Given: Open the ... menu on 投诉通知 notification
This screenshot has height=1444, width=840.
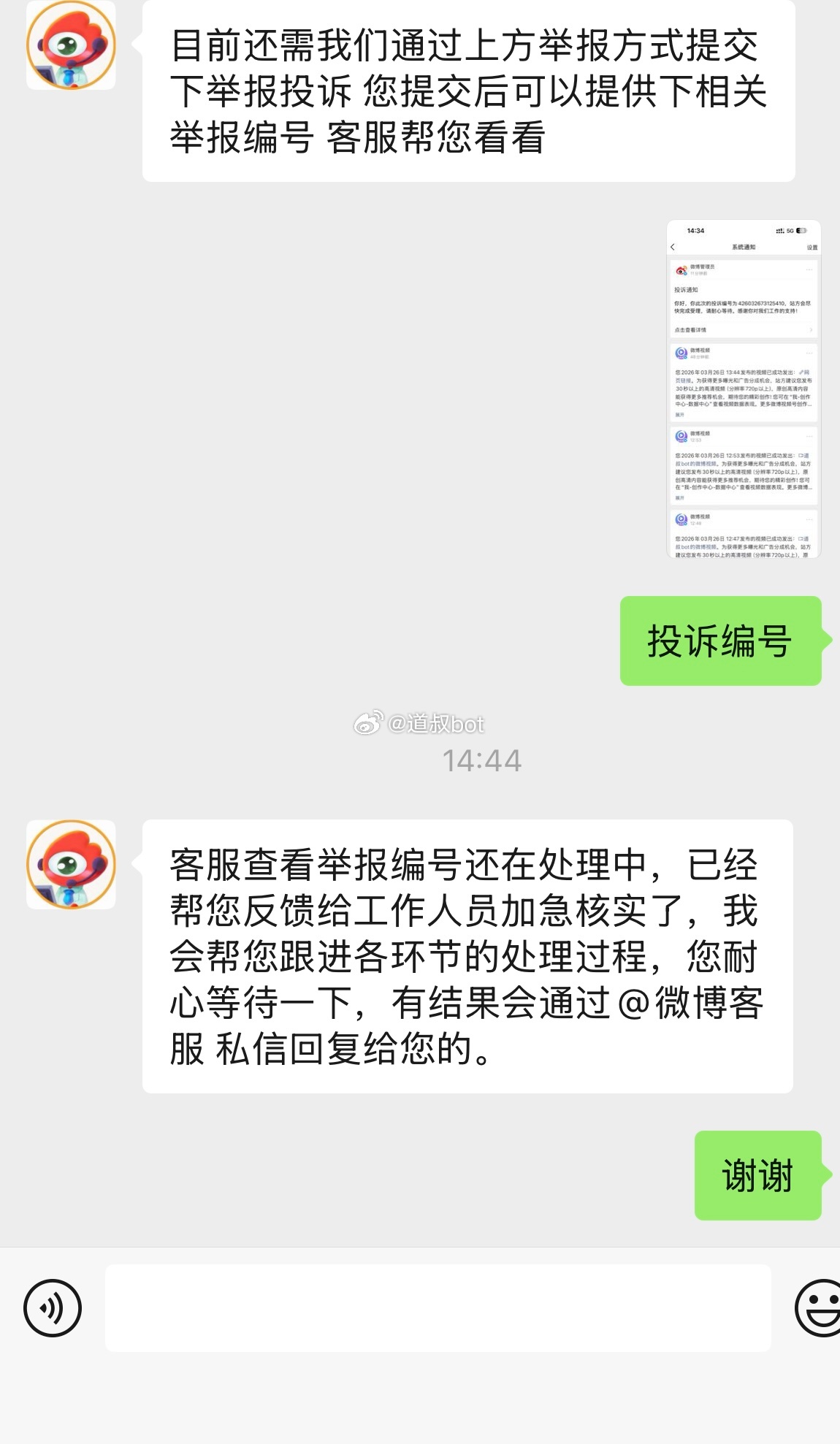Looking at the screenshot, I should (x=809, y=270).
